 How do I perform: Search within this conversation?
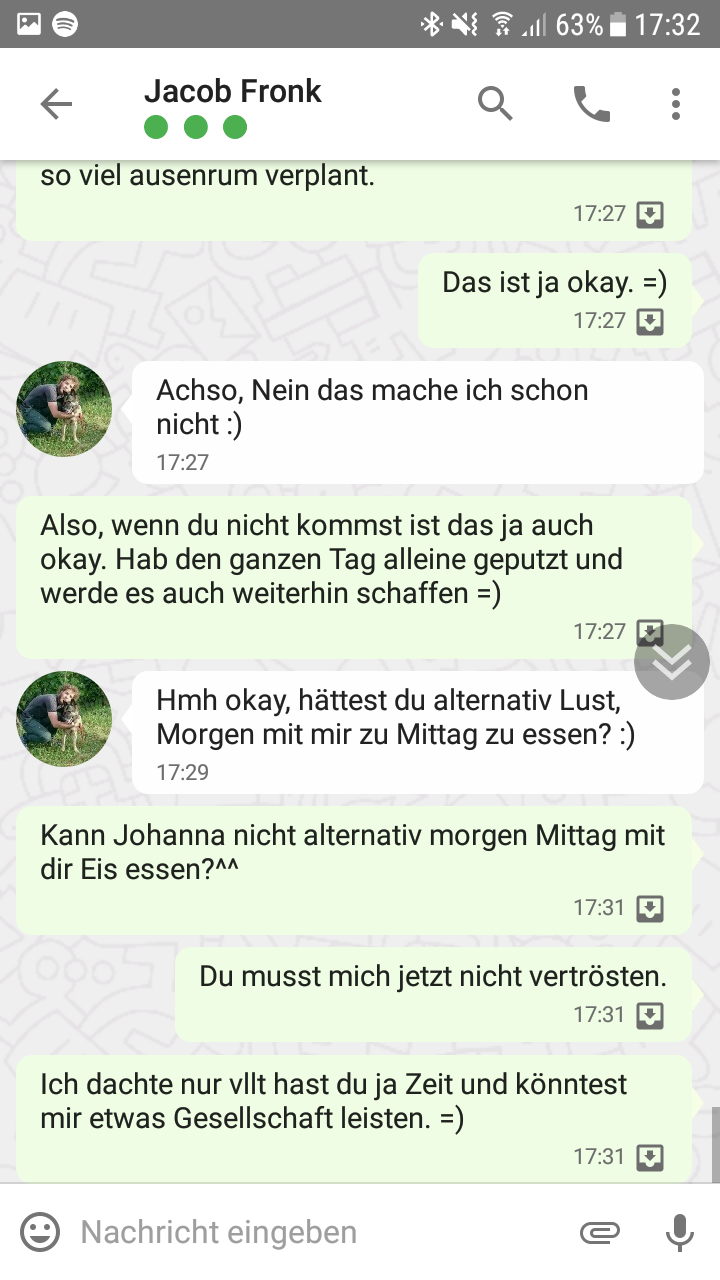(495, 104)
